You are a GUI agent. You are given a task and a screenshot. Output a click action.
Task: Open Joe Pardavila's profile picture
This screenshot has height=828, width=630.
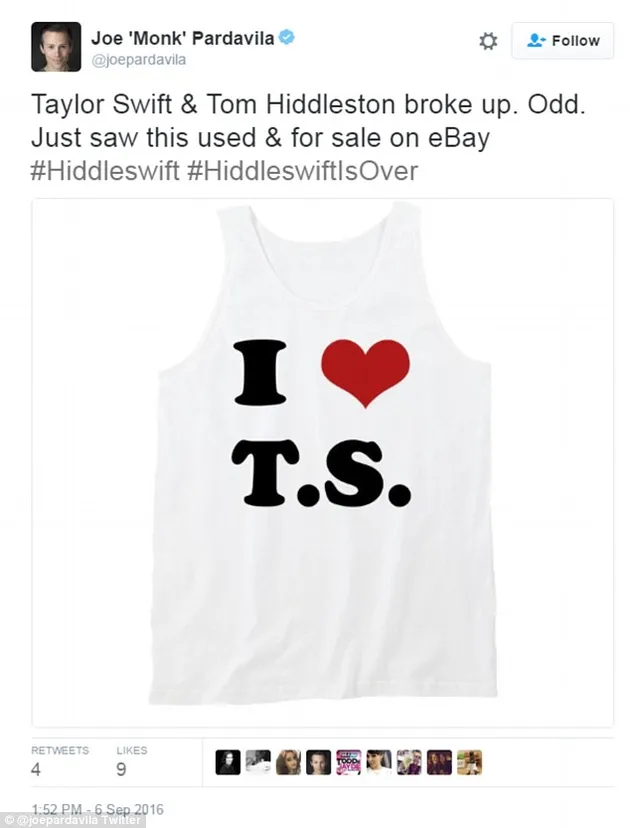point(56,47)
